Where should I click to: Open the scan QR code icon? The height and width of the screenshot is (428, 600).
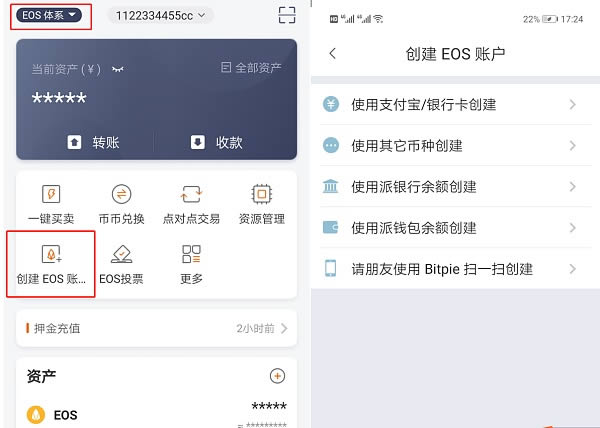[287, 15]
